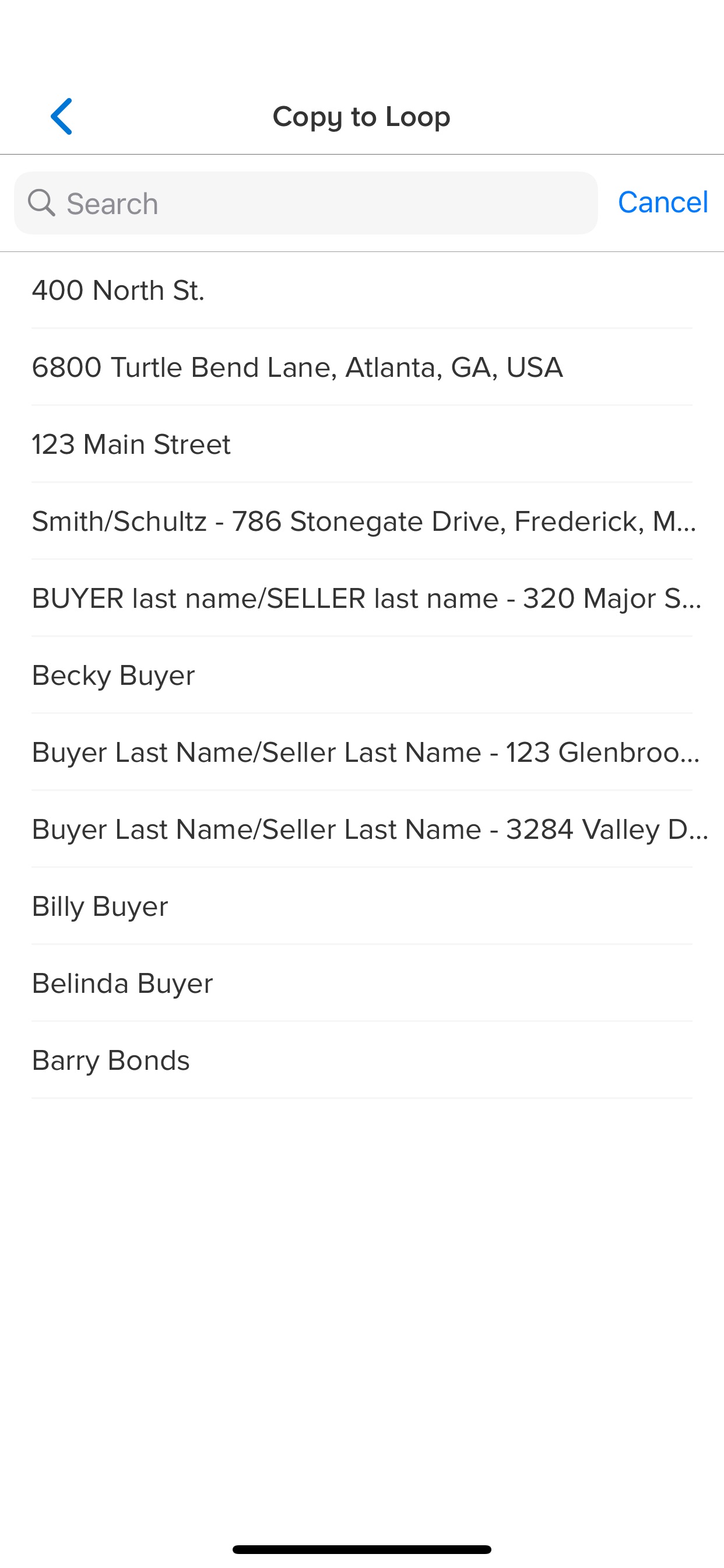
Task: Open the 3284 Valley loop entry
Action: 362,829
